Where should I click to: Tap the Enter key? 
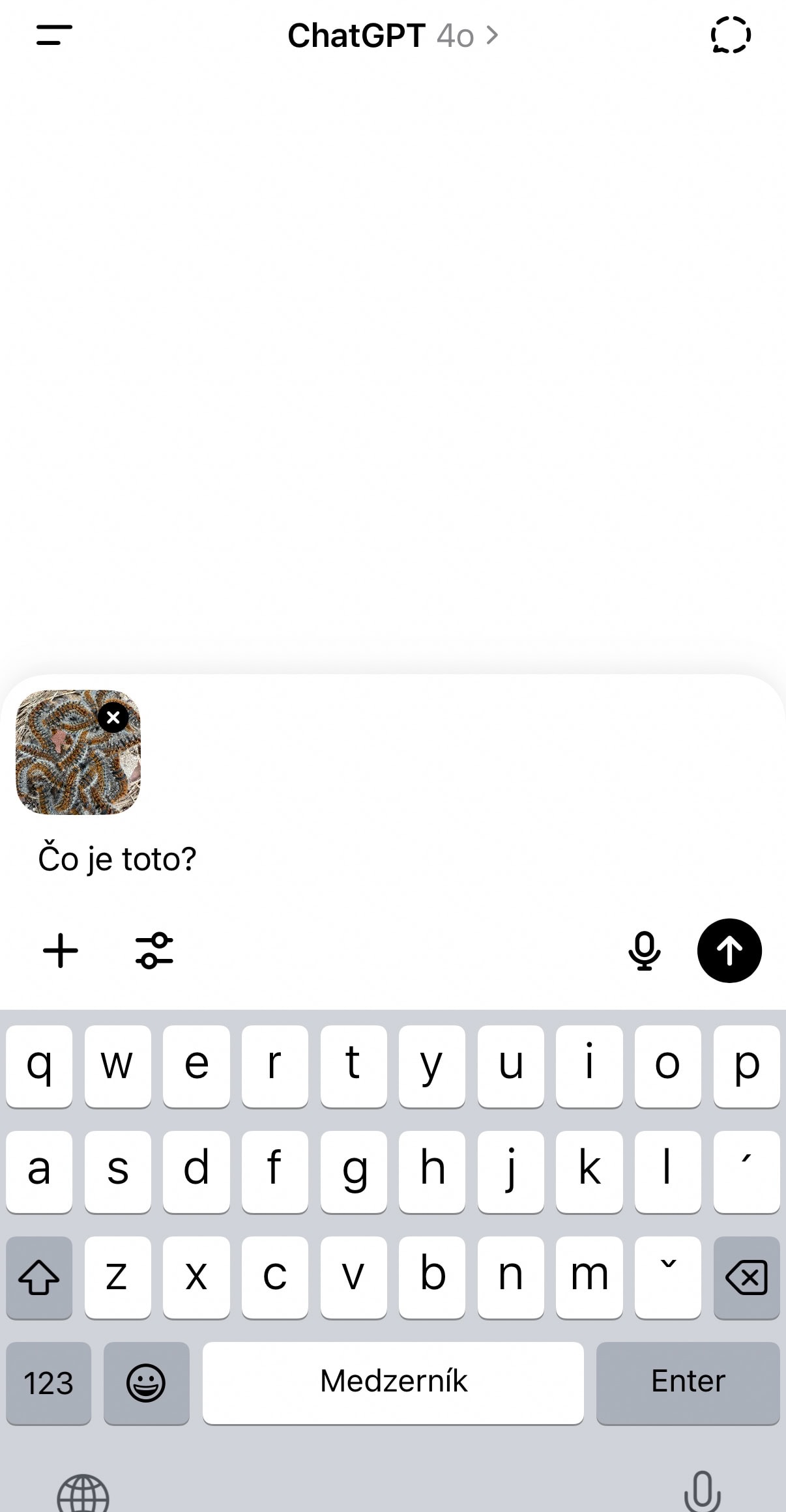688,1382
